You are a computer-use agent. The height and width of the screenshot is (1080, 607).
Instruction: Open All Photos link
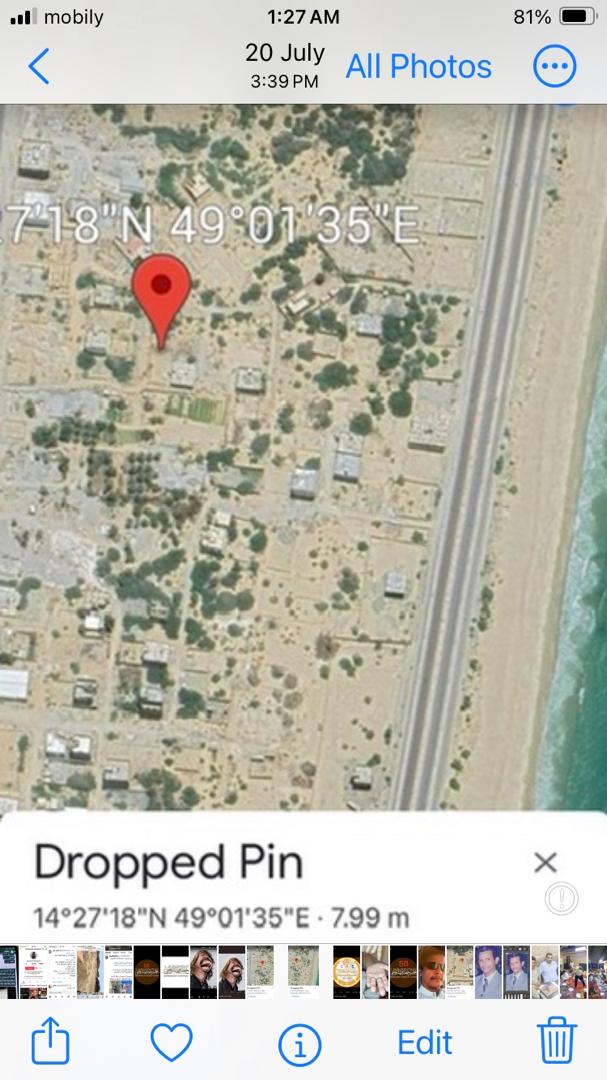(x=418, y=67)
